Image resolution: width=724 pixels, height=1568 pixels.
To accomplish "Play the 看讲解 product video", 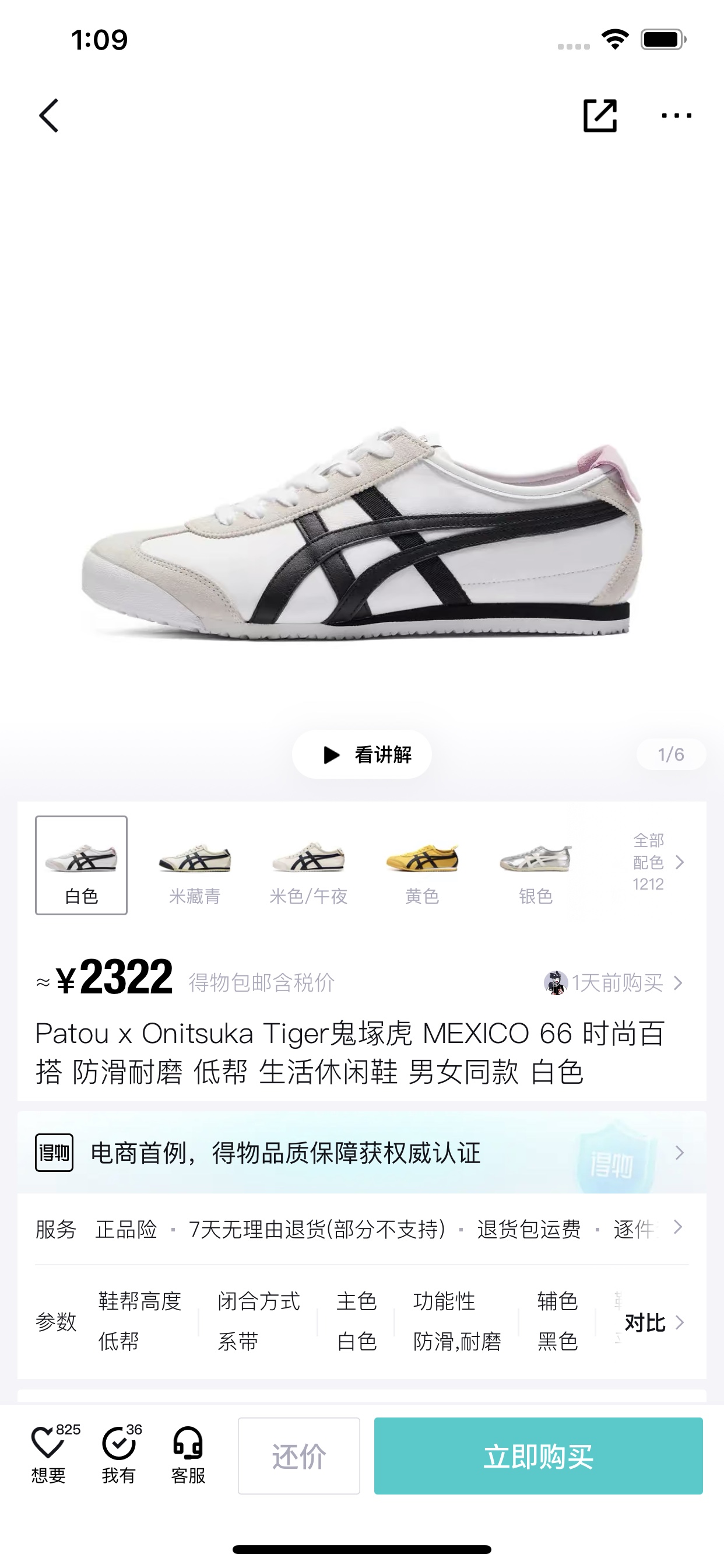I will [x=362, y=755].
